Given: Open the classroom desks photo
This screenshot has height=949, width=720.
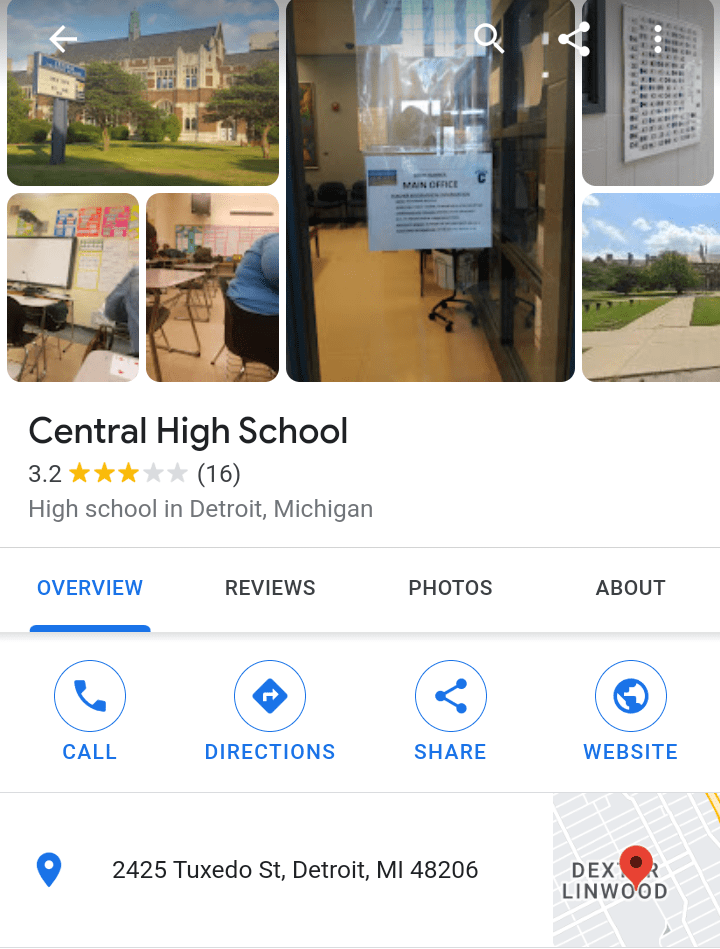Looking at the screenshot, I should (x=212, y=288).
